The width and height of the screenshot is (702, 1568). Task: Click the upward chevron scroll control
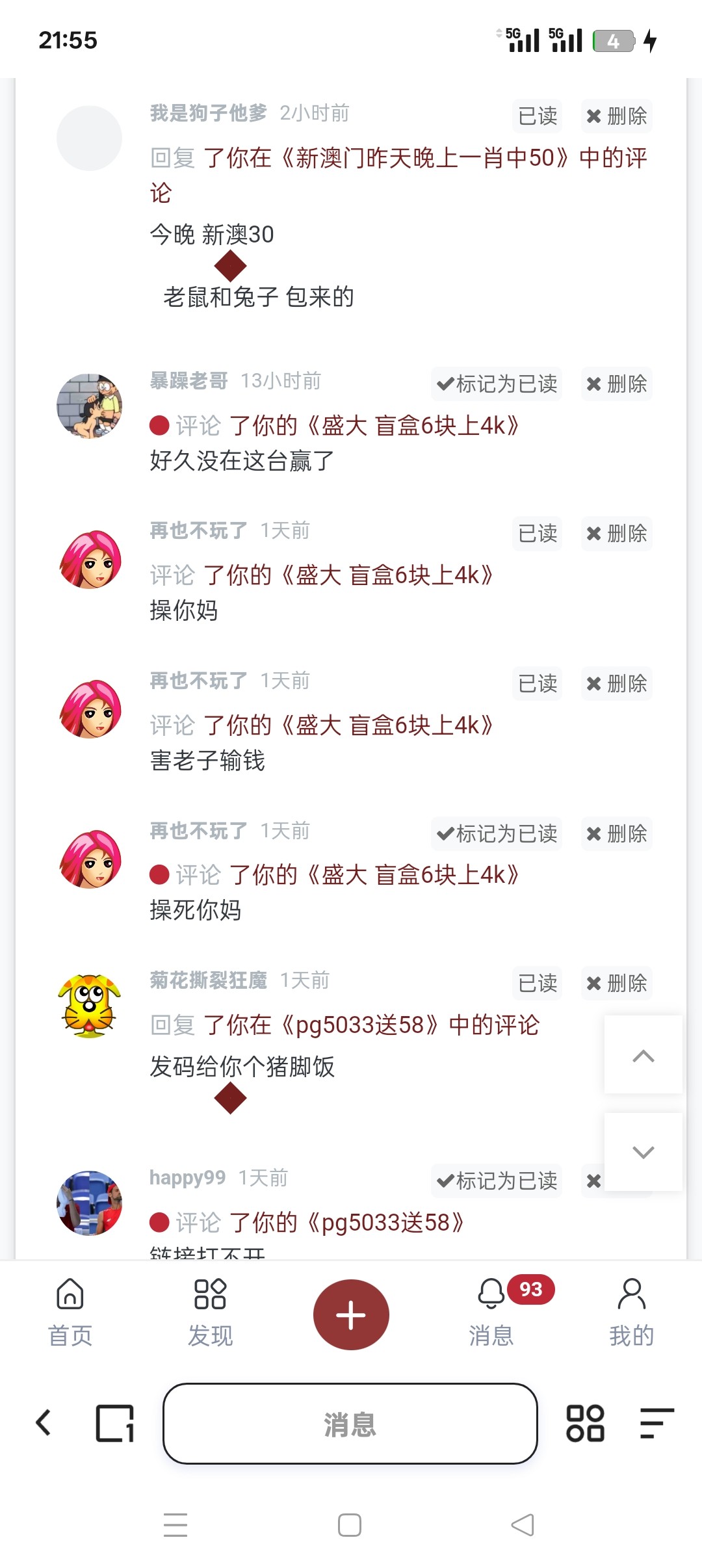click(x=643, y=1054)
